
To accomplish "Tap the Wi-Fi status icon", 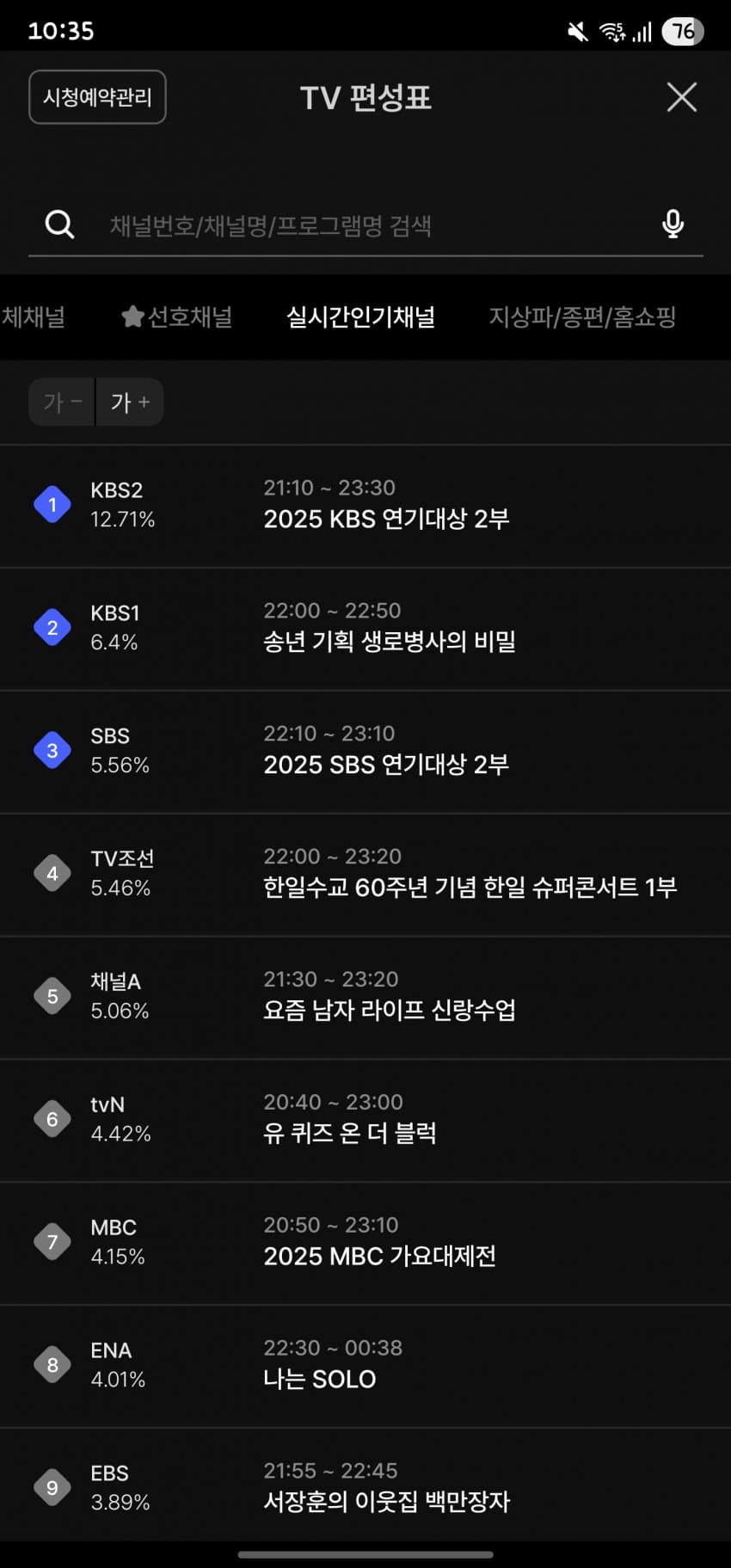I will click(x=612, y=31).
